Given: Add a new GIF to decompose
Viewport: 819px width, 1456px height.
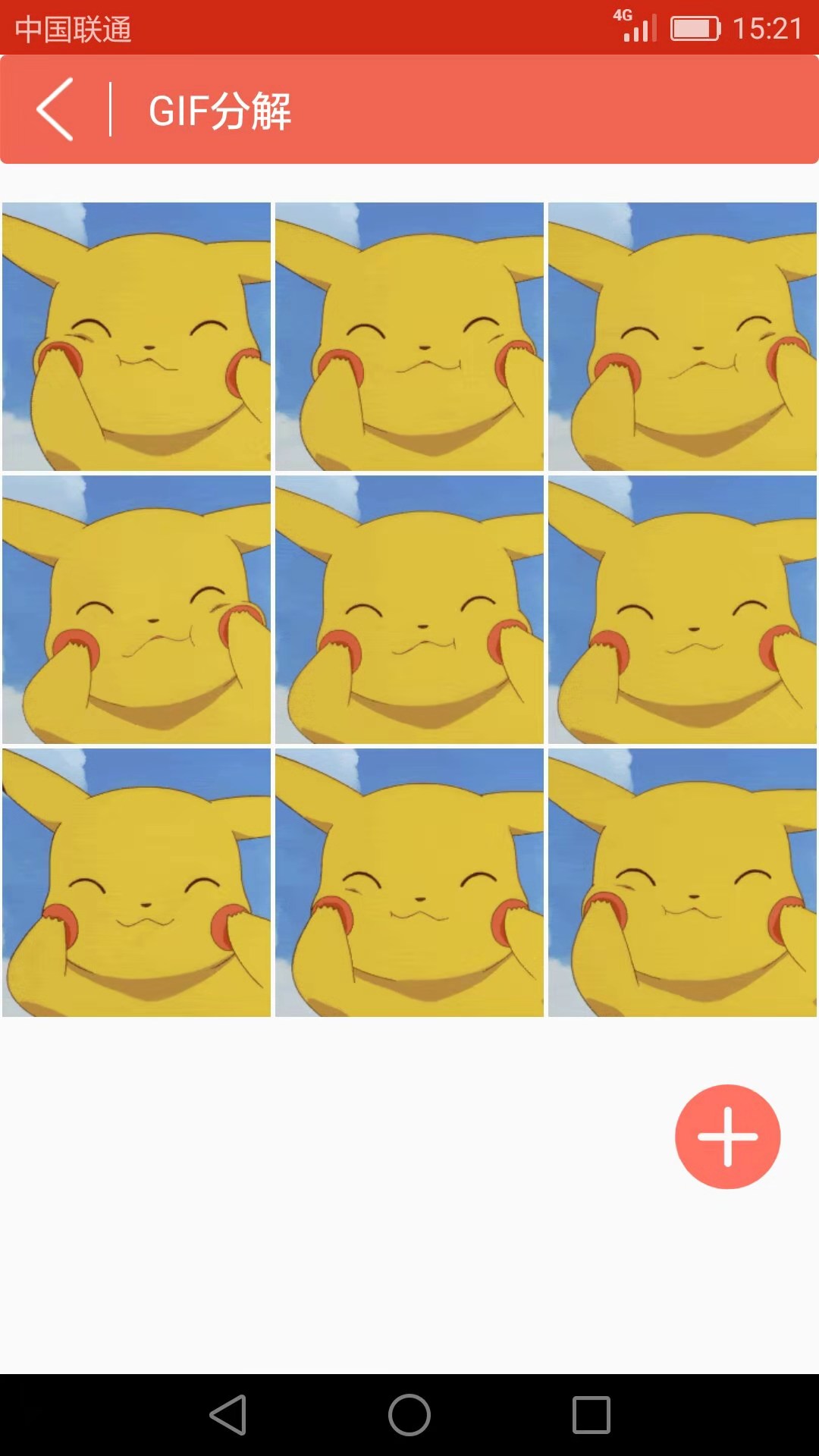Looking at the screenshot, I should [x=727, y=1135].
